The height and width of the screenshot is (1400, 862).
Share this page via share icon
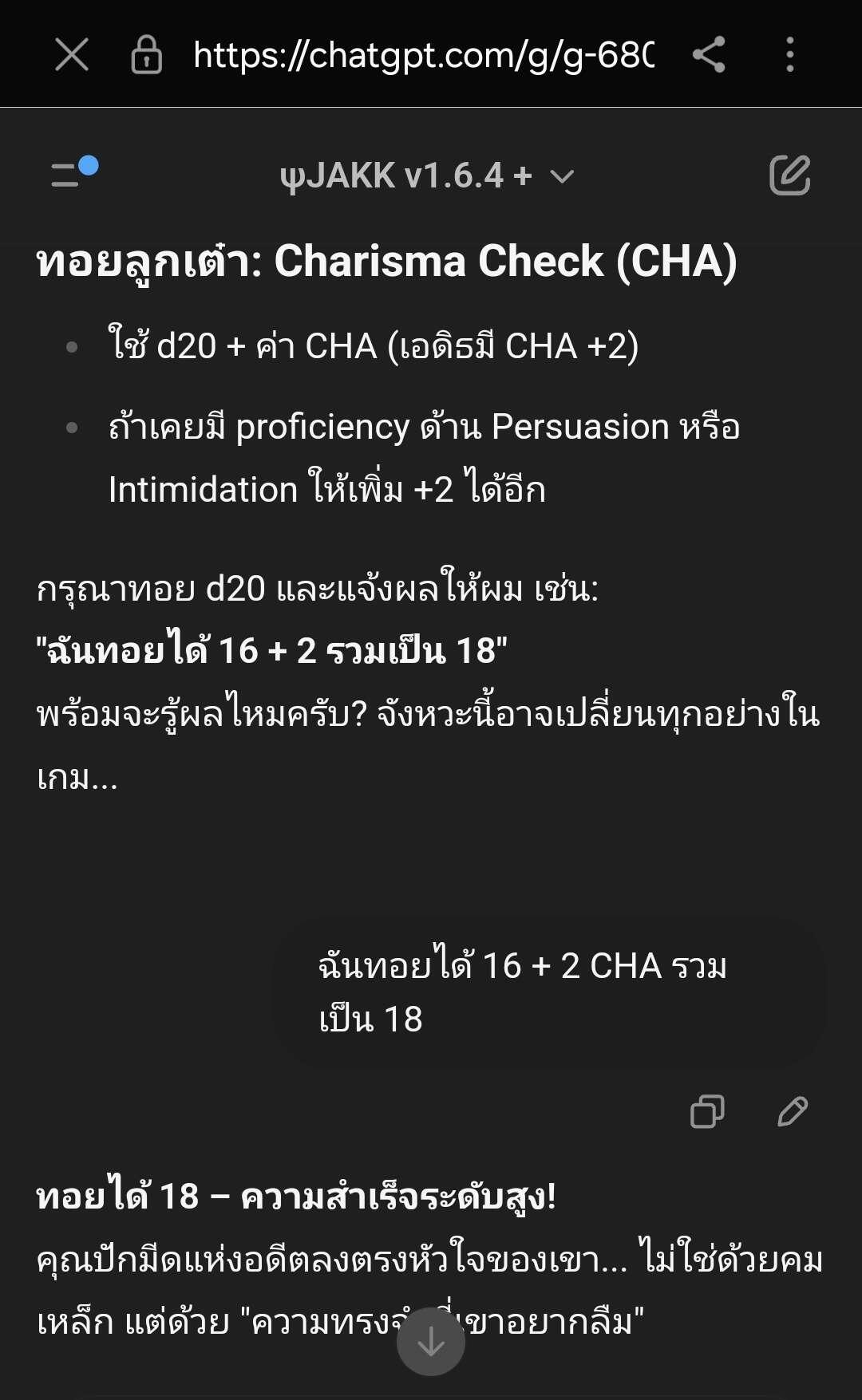pyautogui.click(x=709, y=55)
